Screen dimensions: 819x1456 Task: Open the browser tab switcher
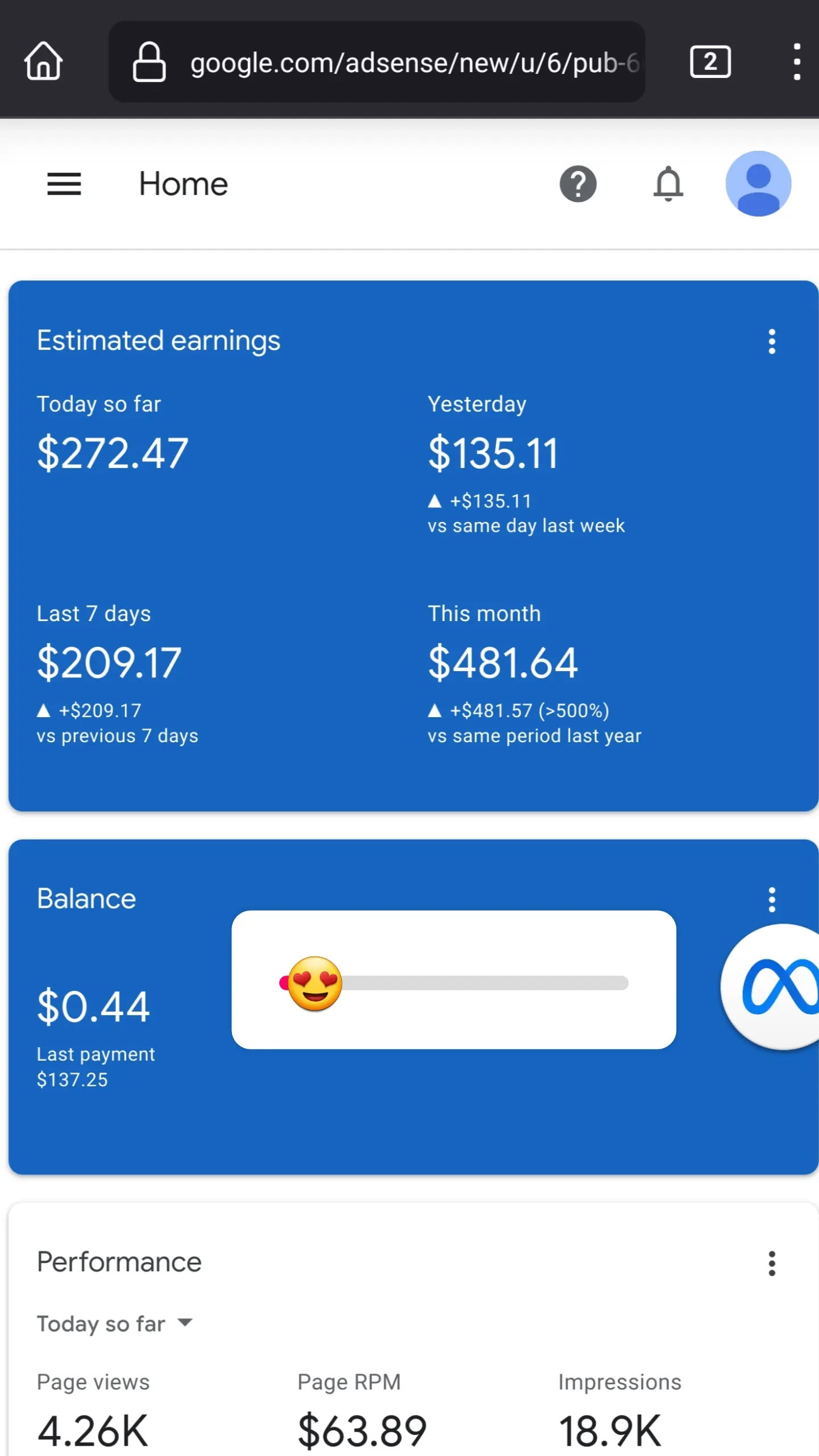pyautogui.click(x=710, y=61)
